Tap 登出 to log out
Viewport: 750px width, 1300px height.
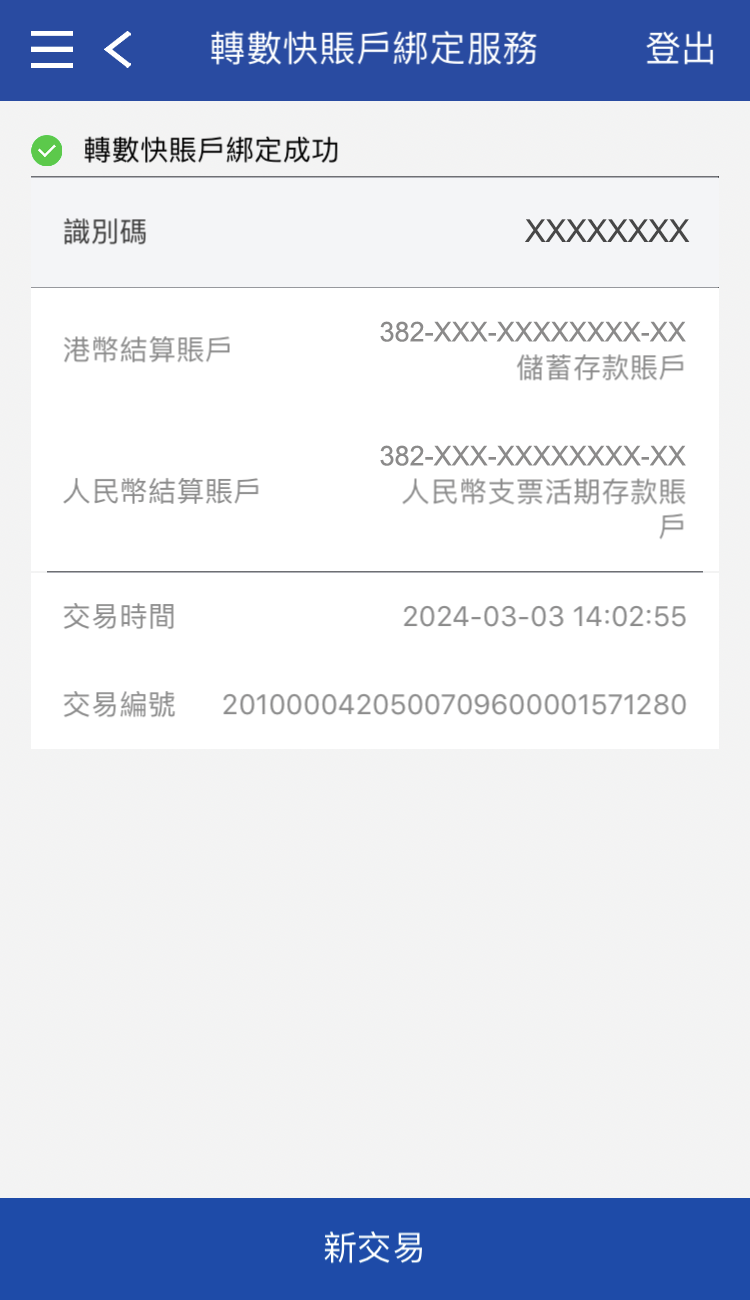pyautogui.click(x=680, y=49)
